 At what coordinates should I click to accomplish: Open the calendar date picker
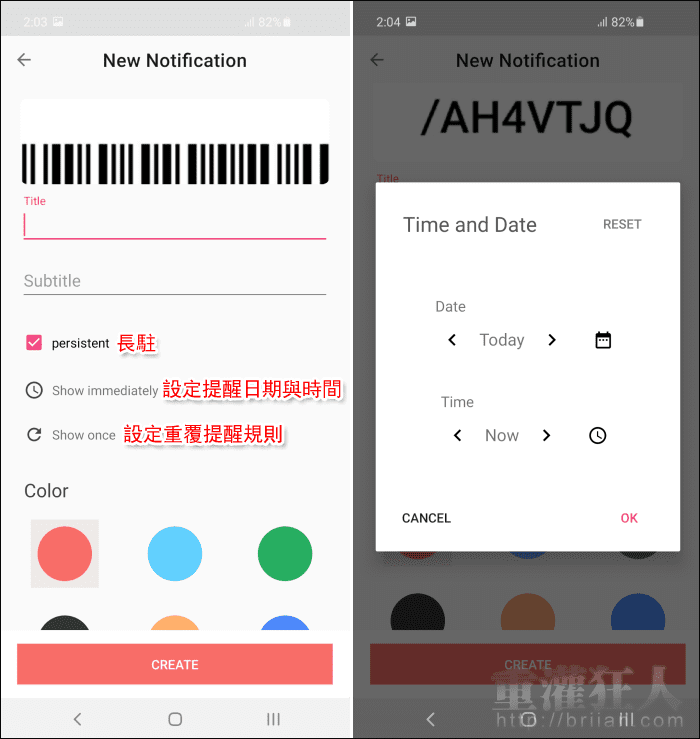click(603, 340)
